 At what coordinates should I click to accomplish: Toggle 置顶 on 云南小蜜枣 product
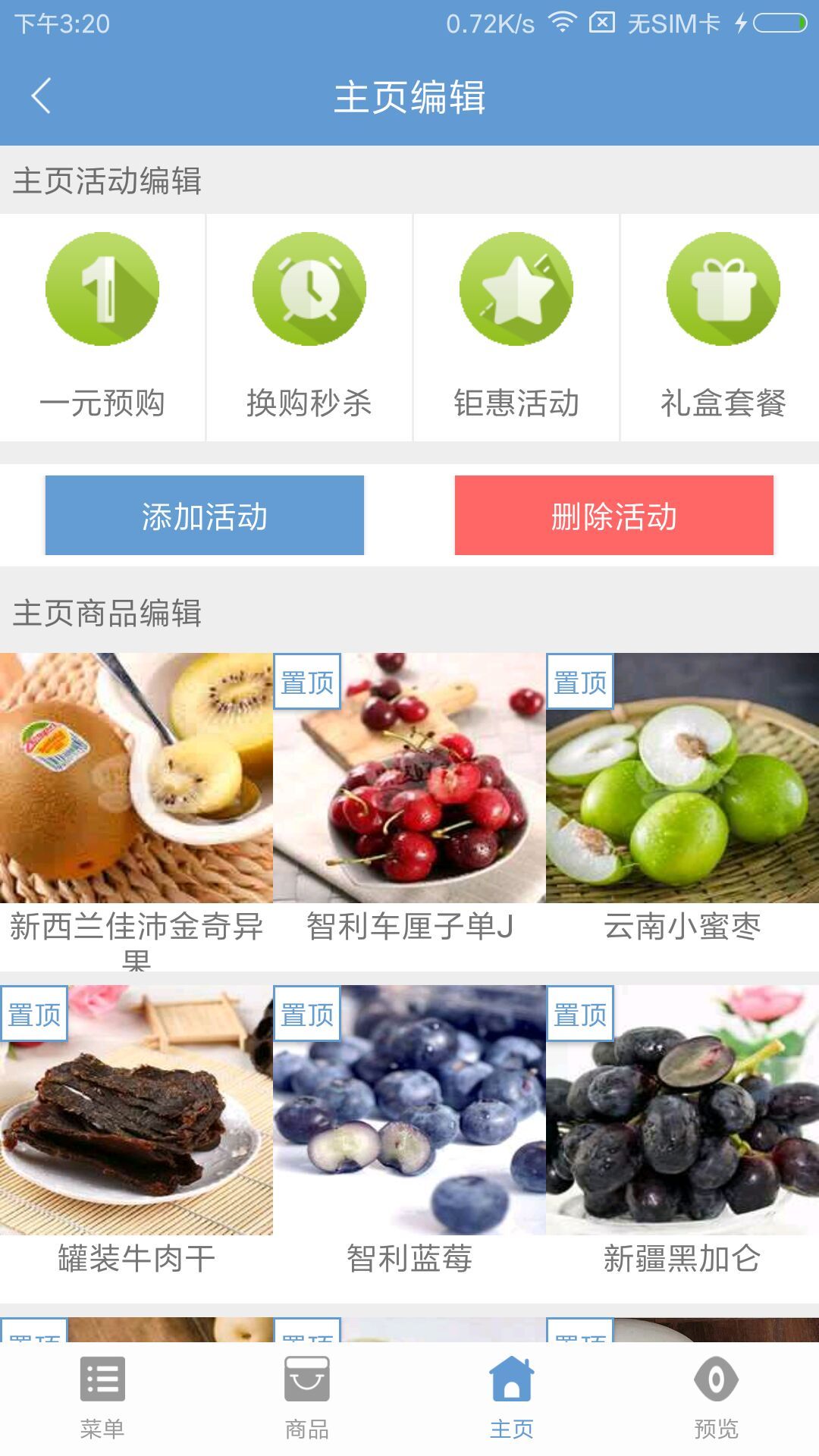pyautogui.click(x=579, y=682)
